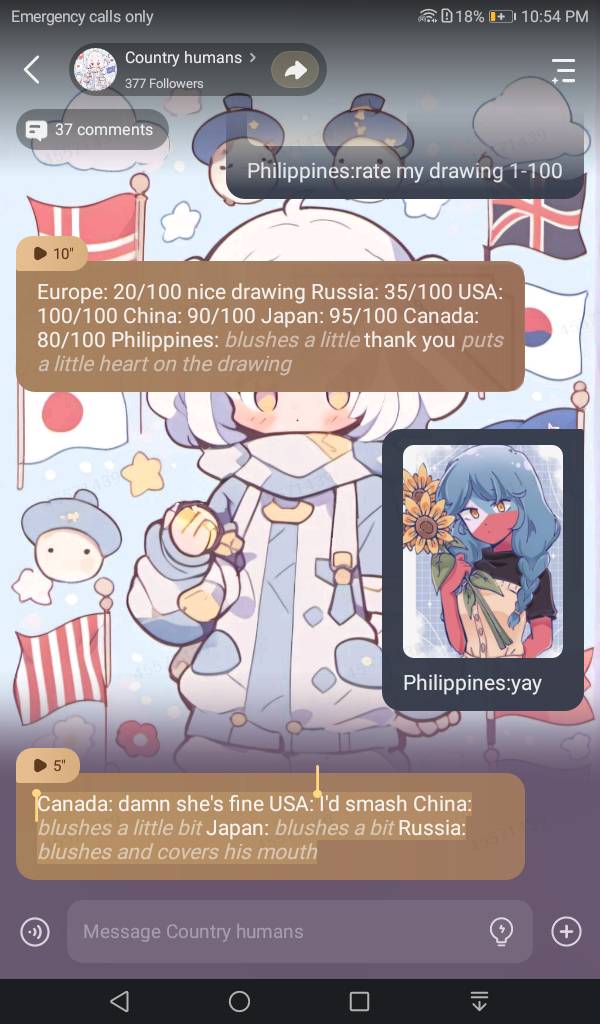Open the sunflower girl drawing

tap(482, 551)
